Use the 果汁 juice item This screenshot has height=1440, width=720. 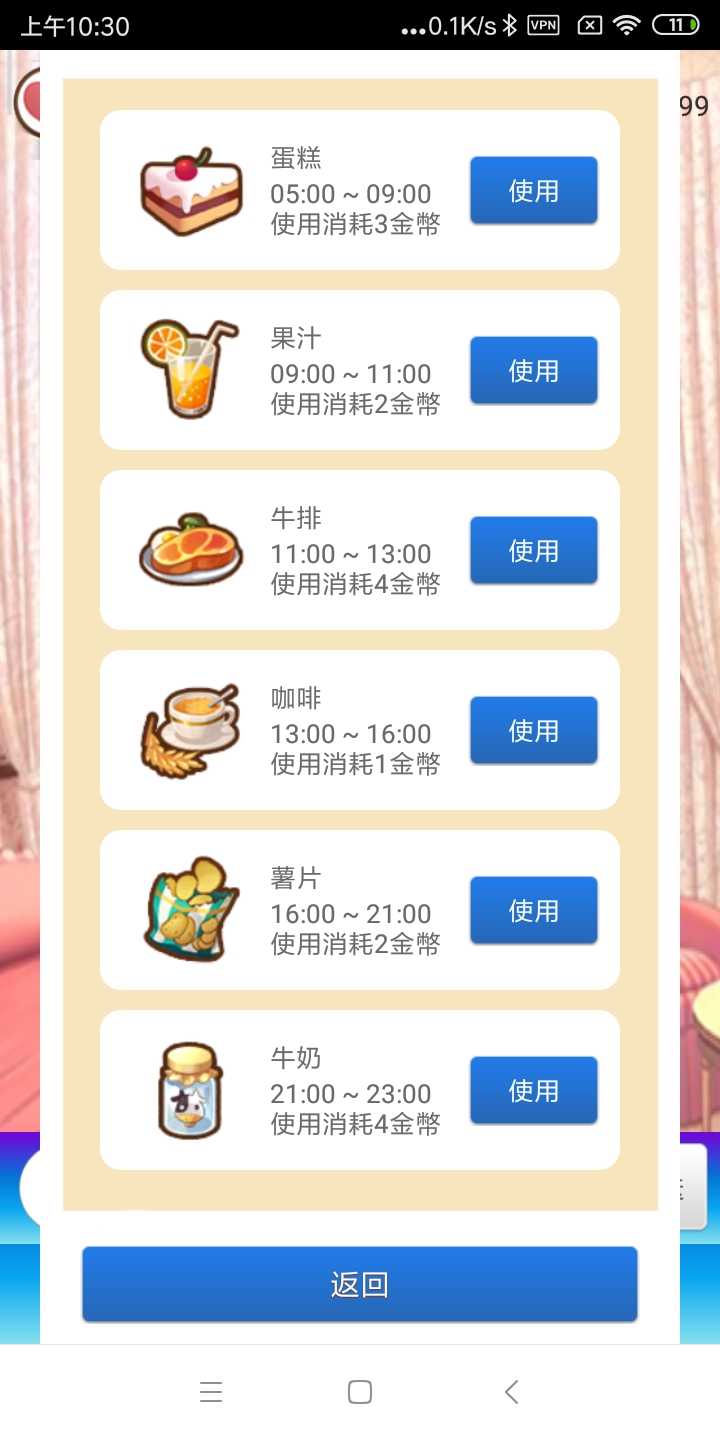coord(533,370)
